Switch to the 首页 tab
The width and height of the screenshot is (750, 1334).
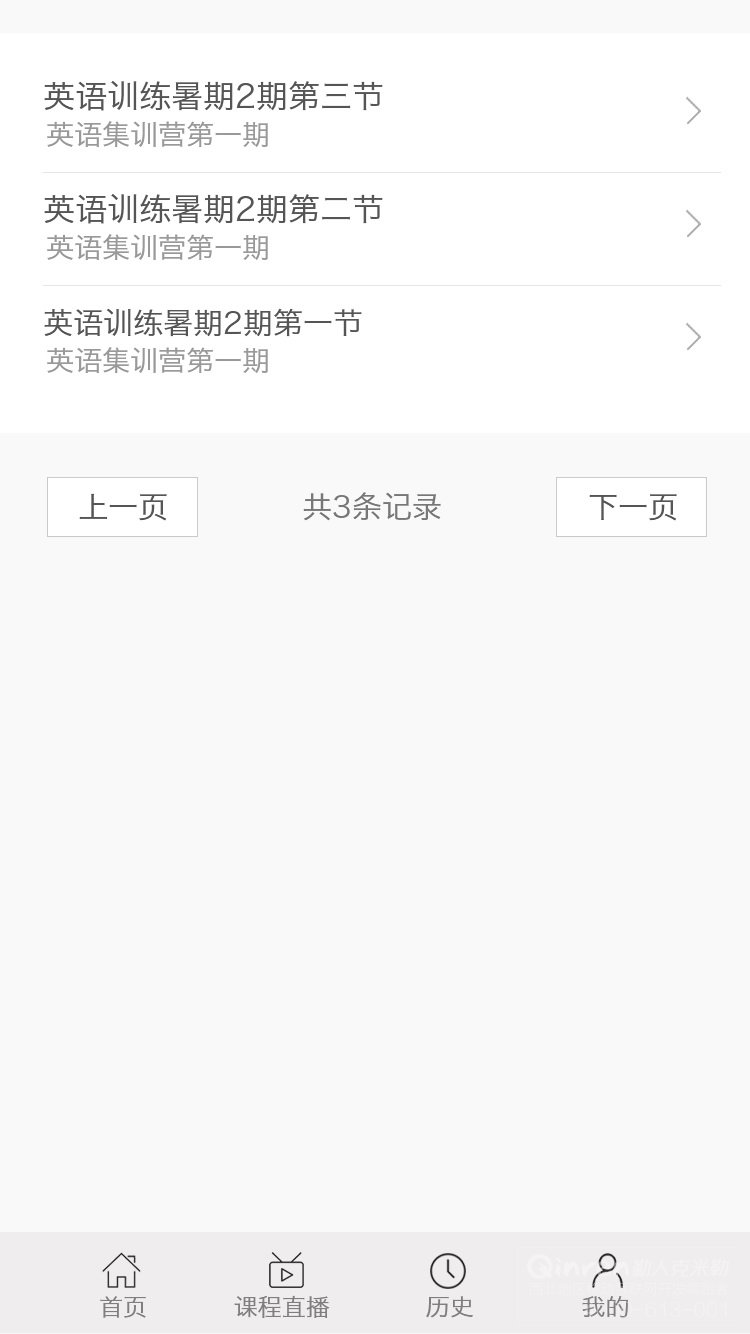(122, 1286)
